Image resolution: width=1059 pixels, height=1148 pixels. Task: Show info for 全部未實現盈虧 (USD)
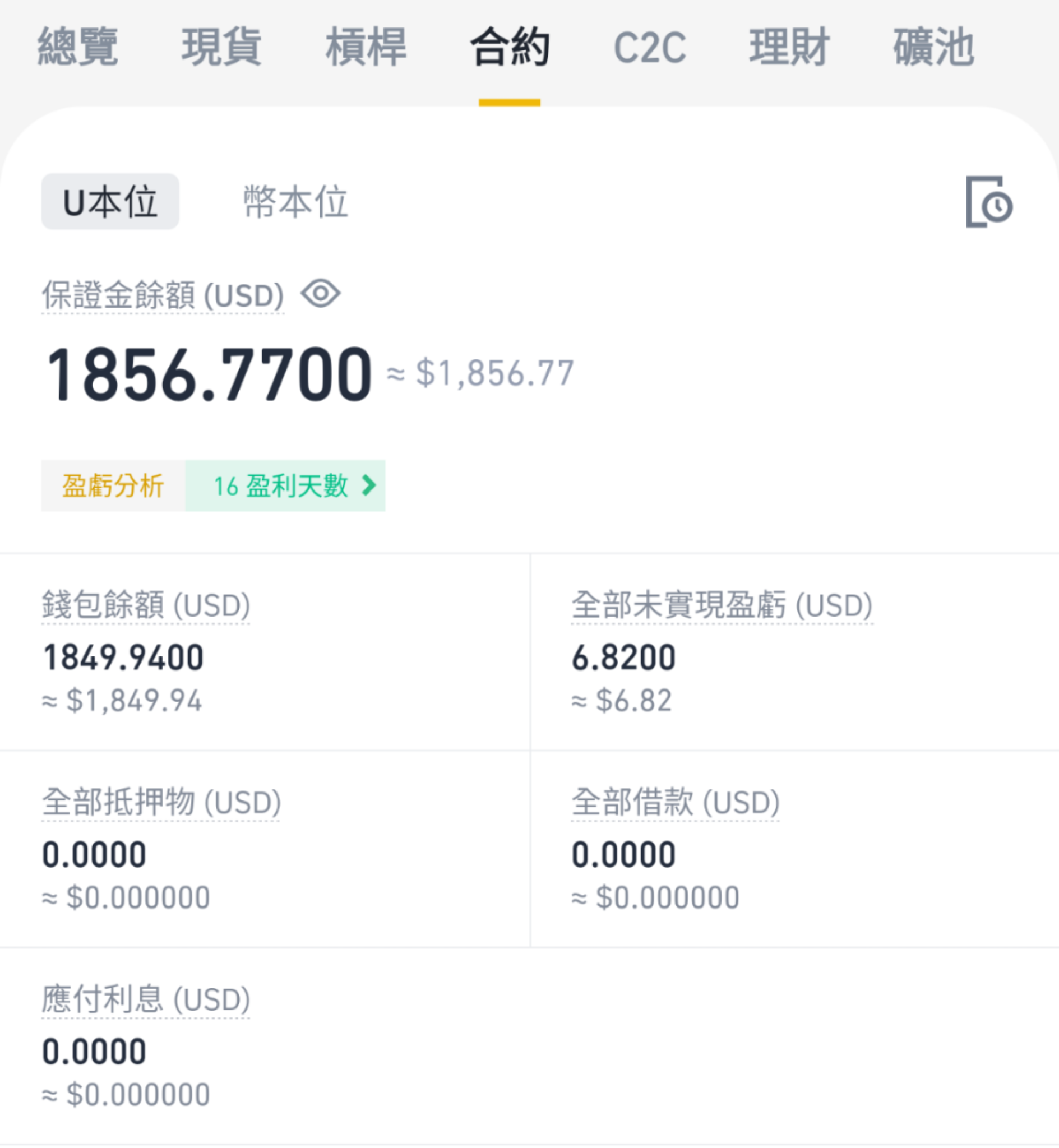pos(722,605)
